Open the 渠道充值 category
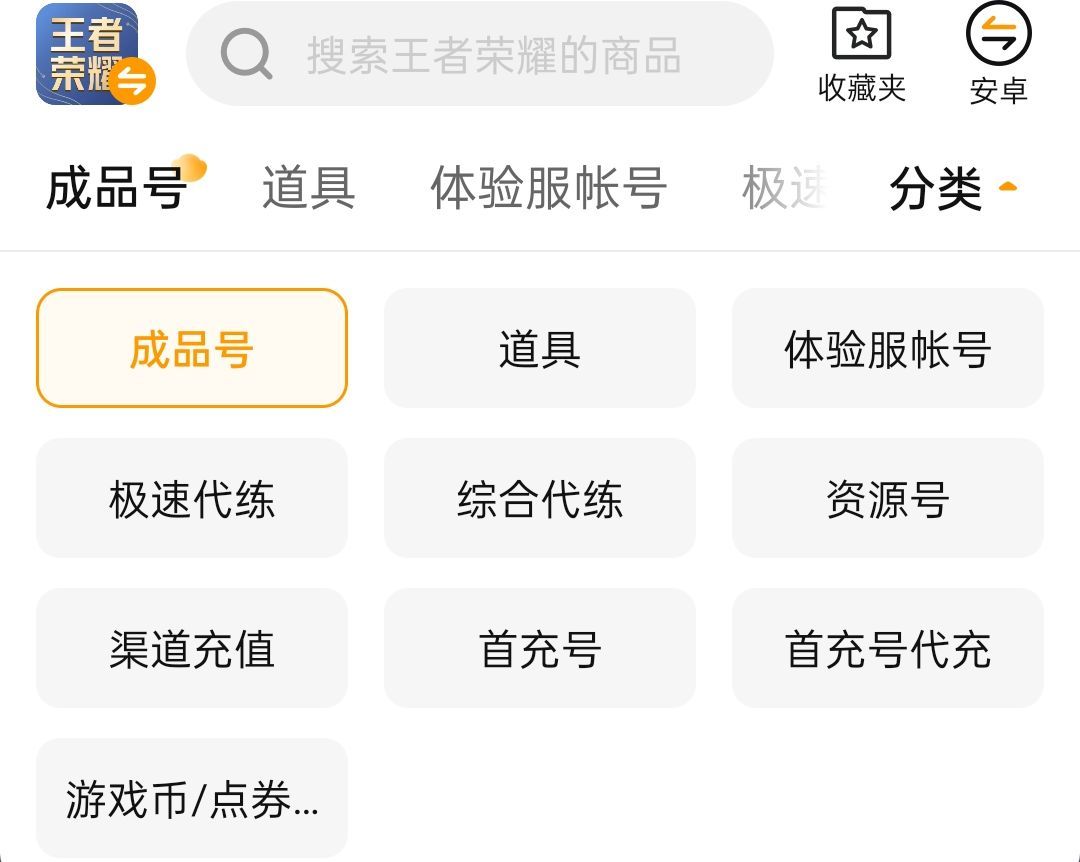This screenshot has width=1080, height=862. coord(192,648)
